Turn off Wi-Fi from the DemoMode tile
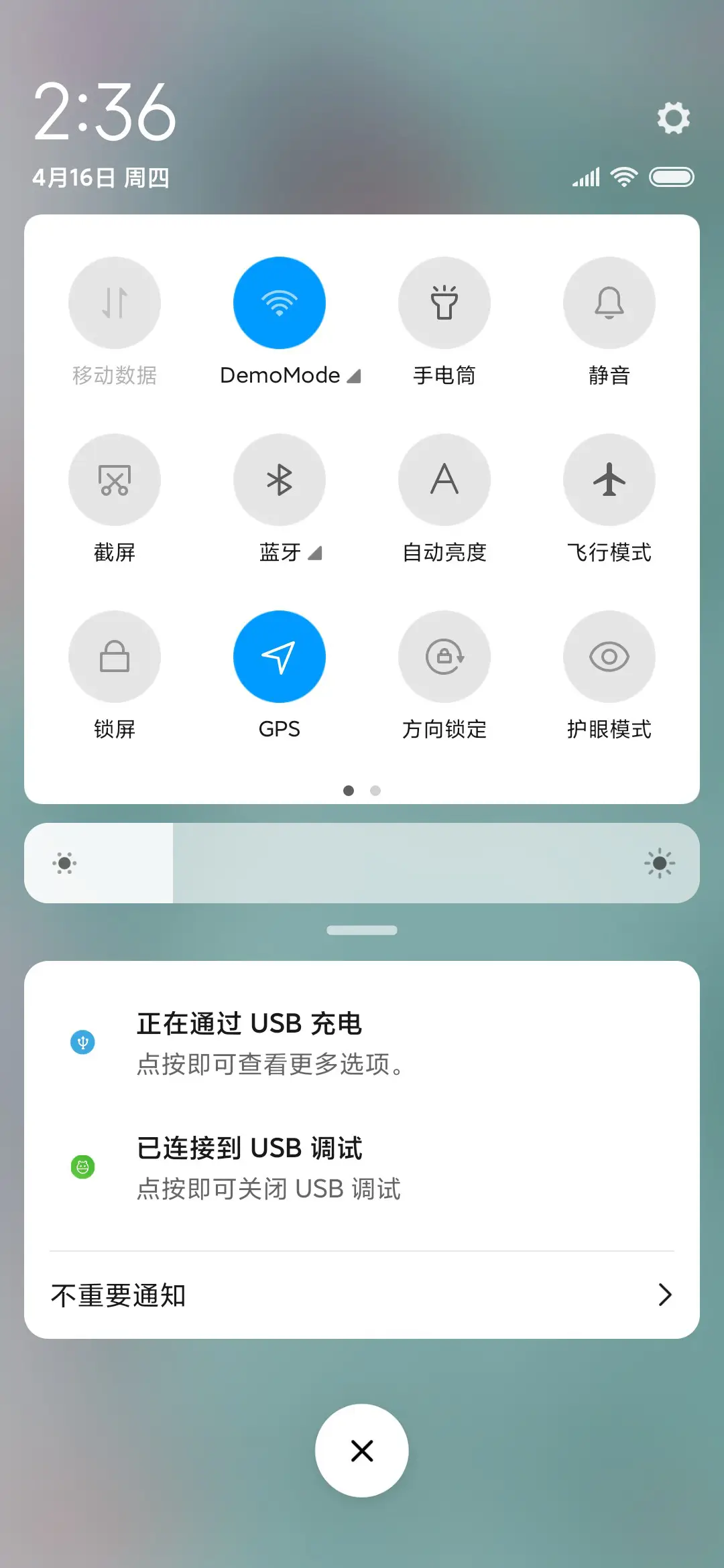 pos(280,302)
